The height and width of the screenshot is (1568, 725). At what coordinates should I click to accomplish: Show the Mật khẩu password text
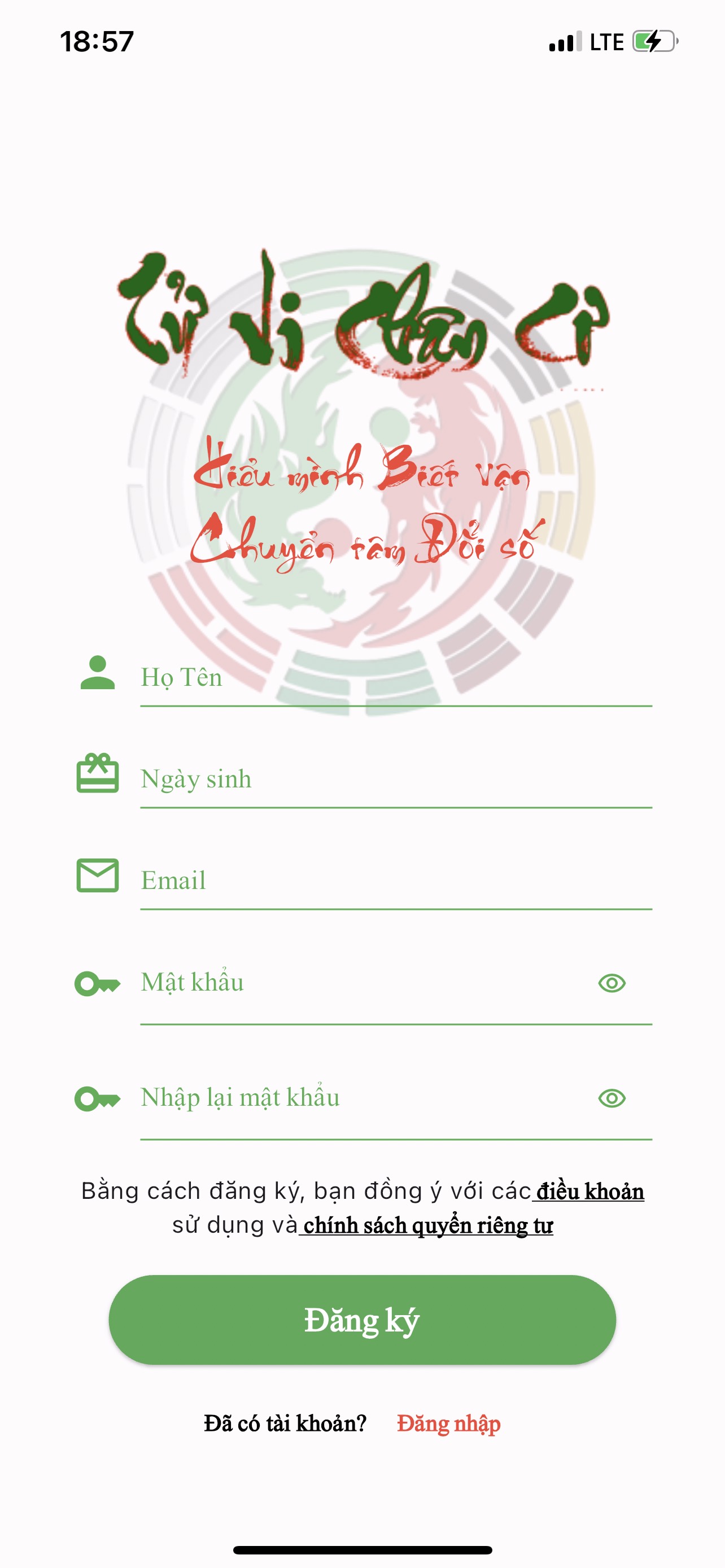coord(612,983)
